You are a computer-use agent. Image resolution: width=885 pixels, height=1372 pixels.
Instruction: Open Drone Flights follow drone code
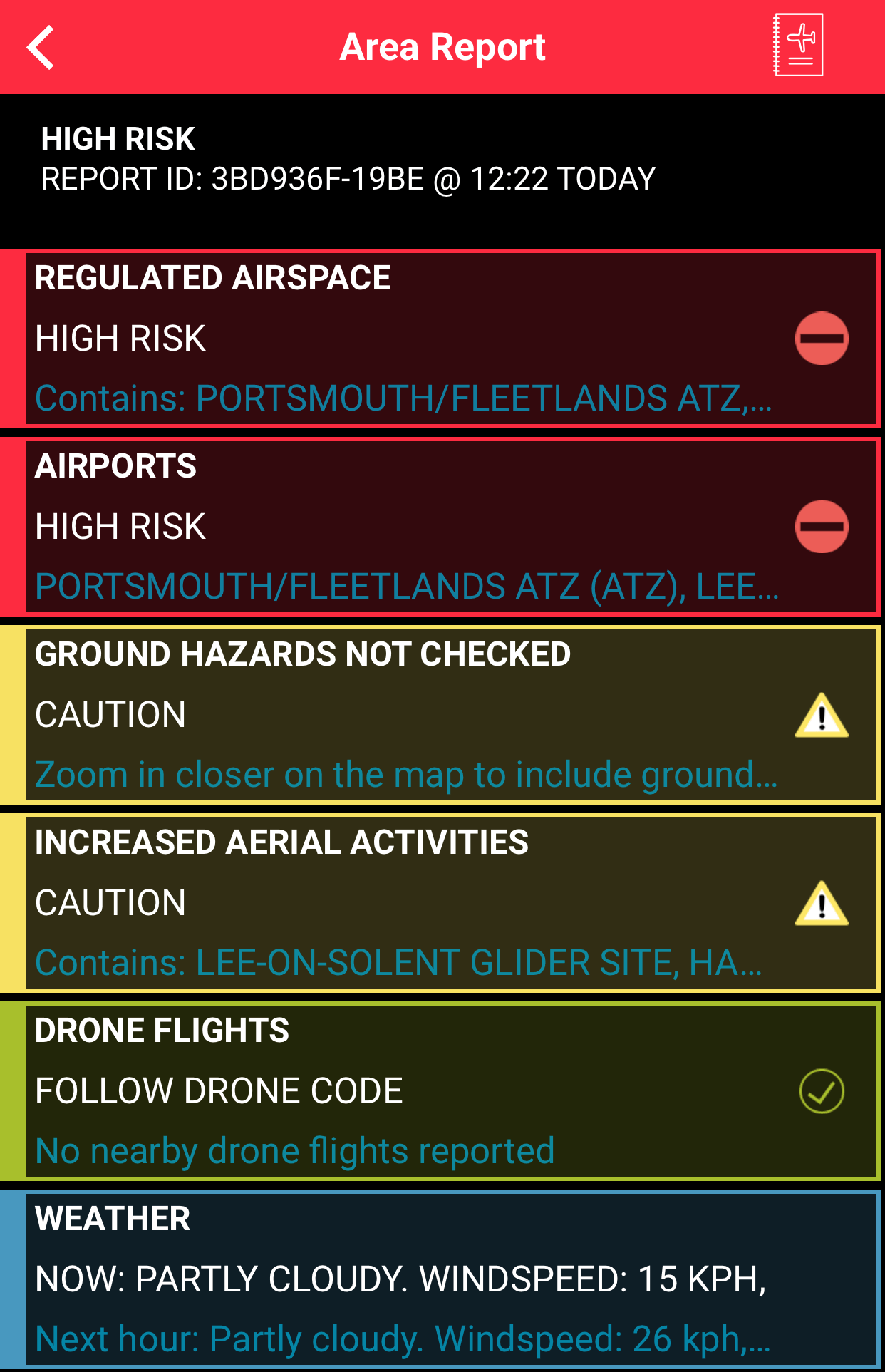tap(442, 1090)
